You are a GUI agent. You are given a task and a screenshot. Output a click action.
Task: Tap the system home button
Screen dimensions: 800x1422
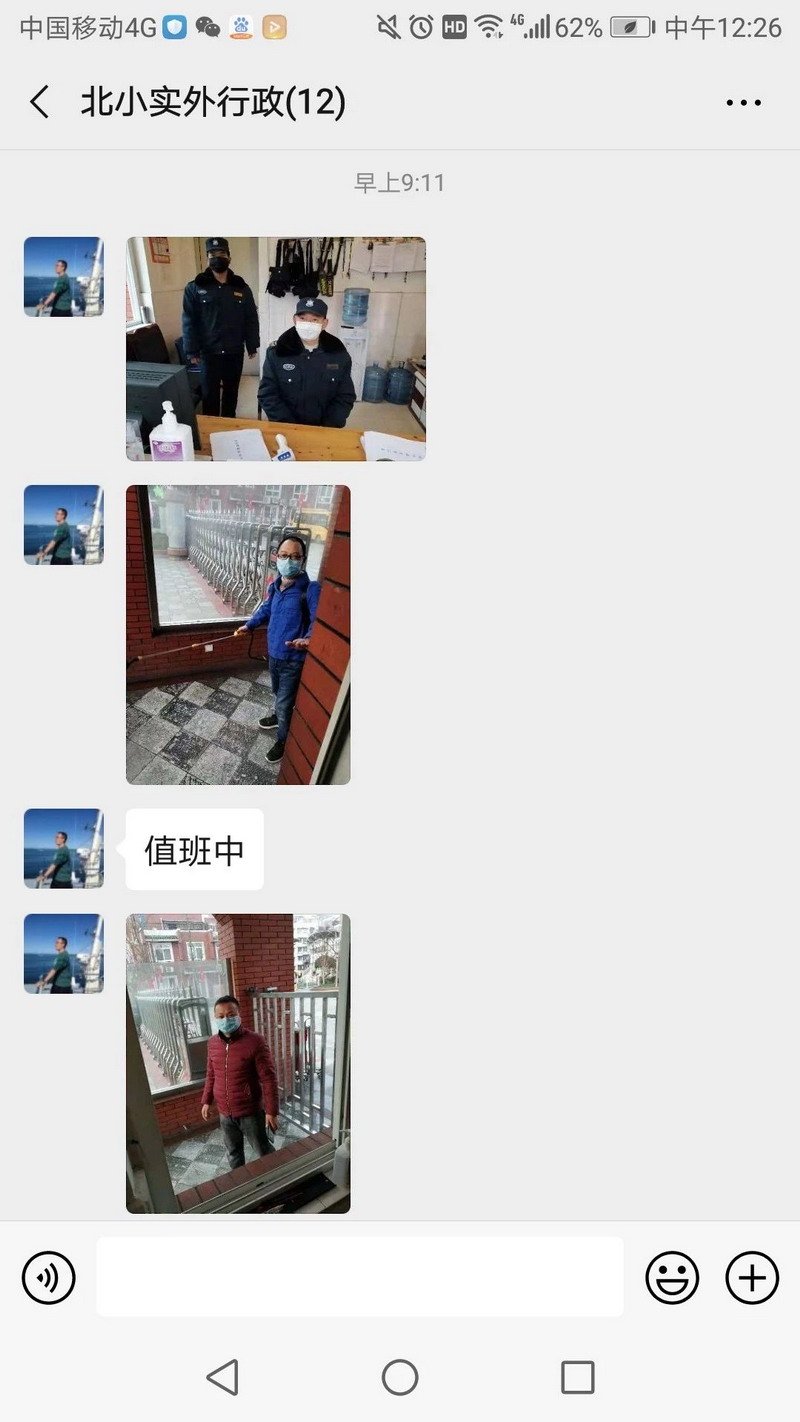[x=400, y=1377]
